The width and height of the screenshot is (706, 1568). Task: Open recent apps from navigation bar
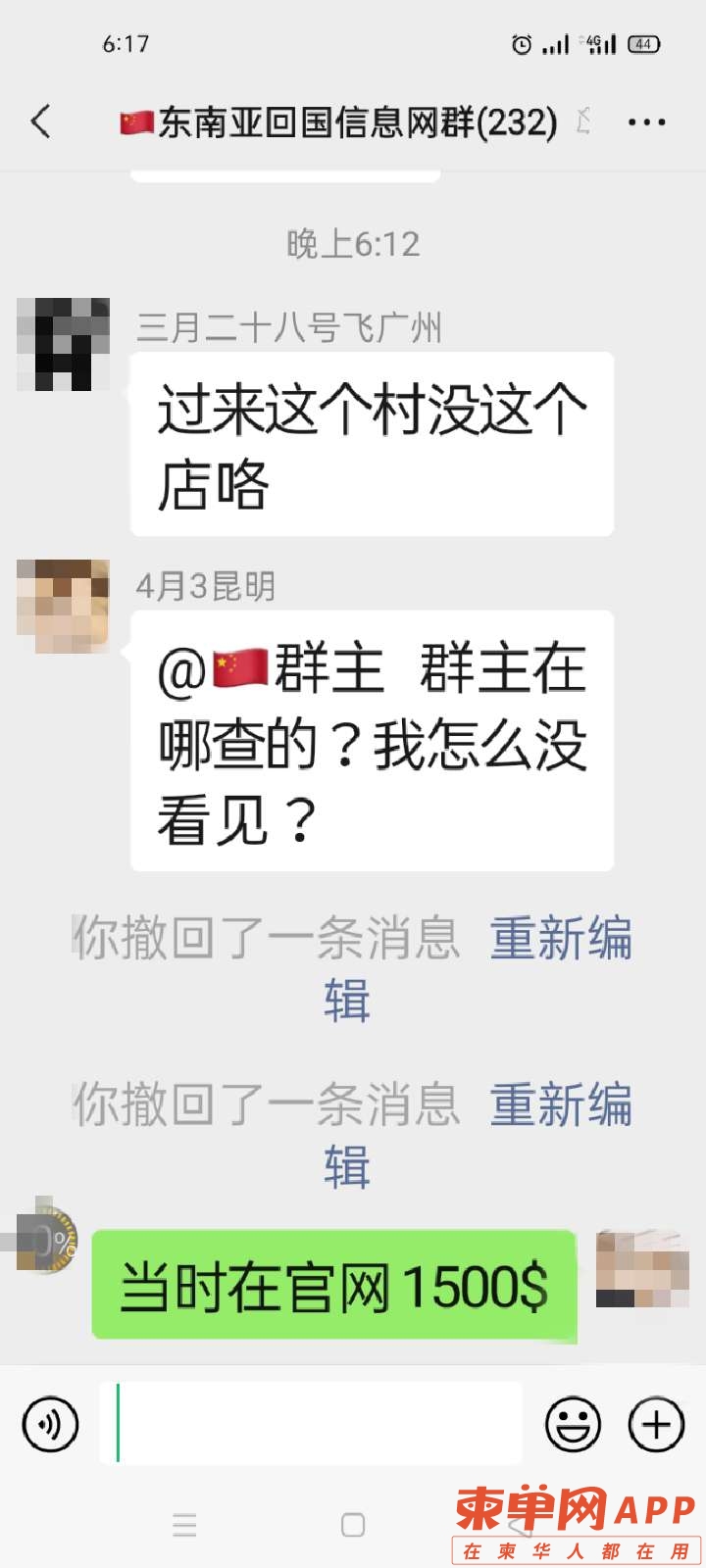pyautogui.click(x=184, y=1525)
